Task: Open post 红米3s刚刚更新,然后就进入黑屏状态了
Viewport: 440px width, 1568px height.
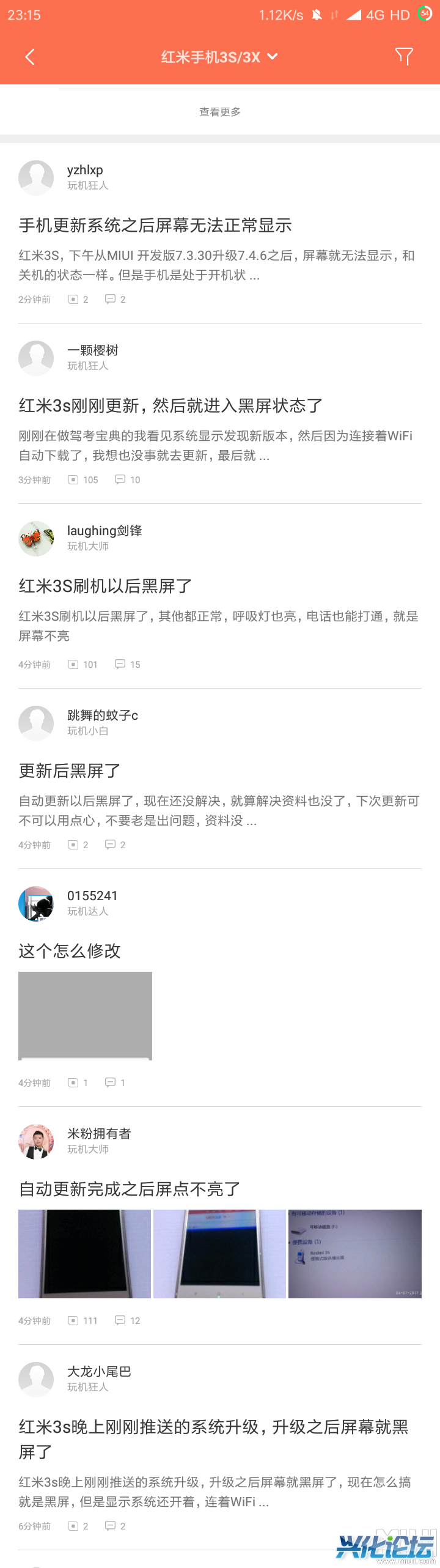Action: [170, 406]
